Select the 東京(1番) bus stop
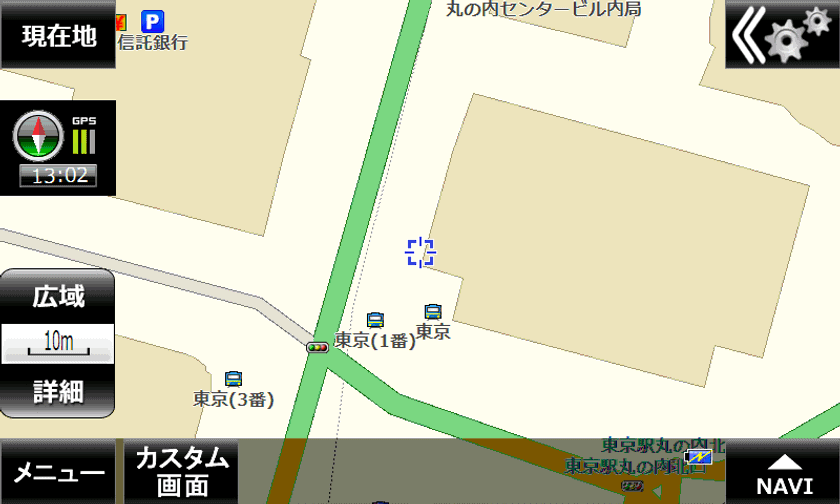The image size is (840, 504). pyautogui.click(x=375, y=321)
